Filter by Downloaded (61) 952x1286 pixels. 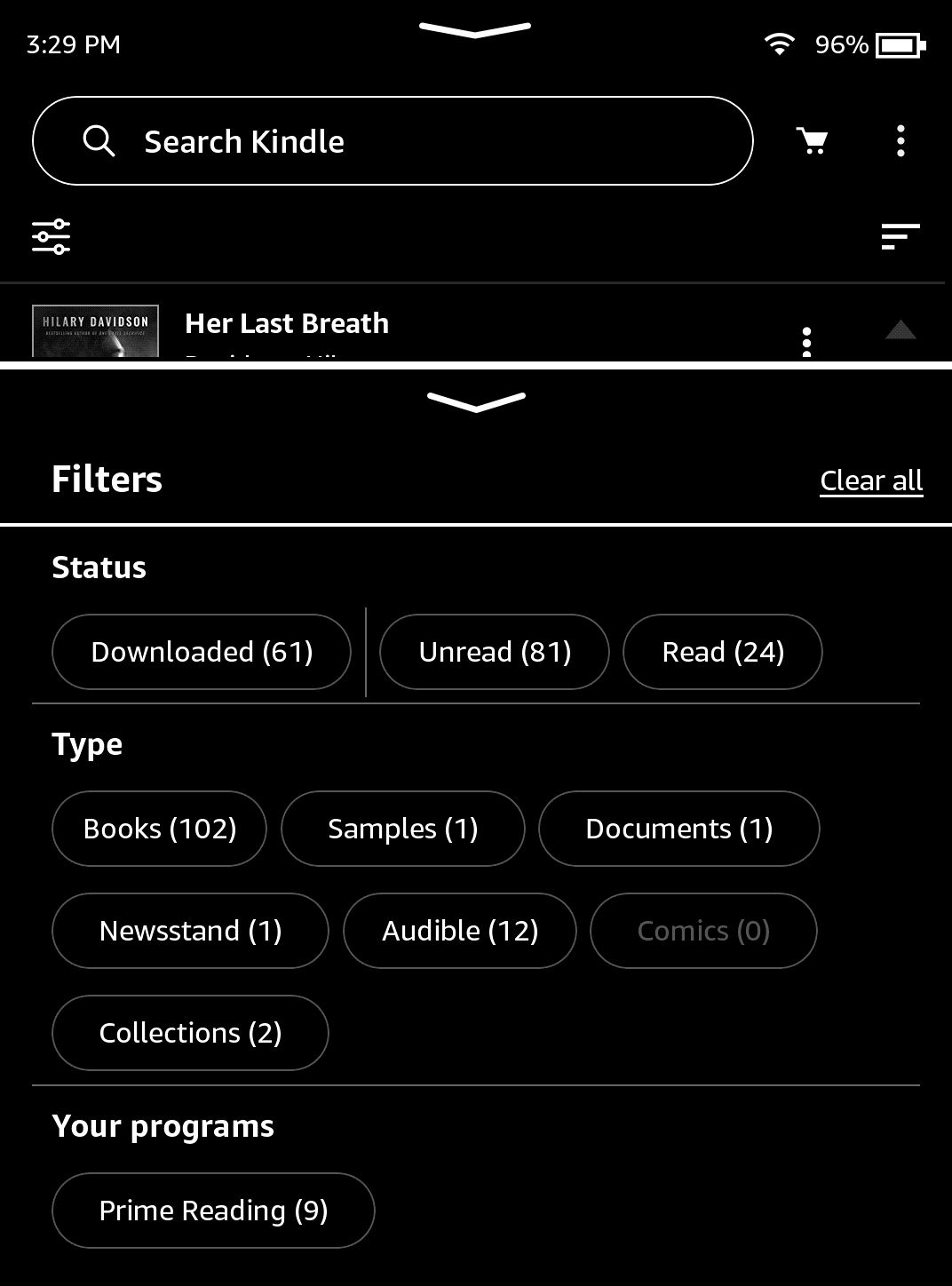coord(202,652)
